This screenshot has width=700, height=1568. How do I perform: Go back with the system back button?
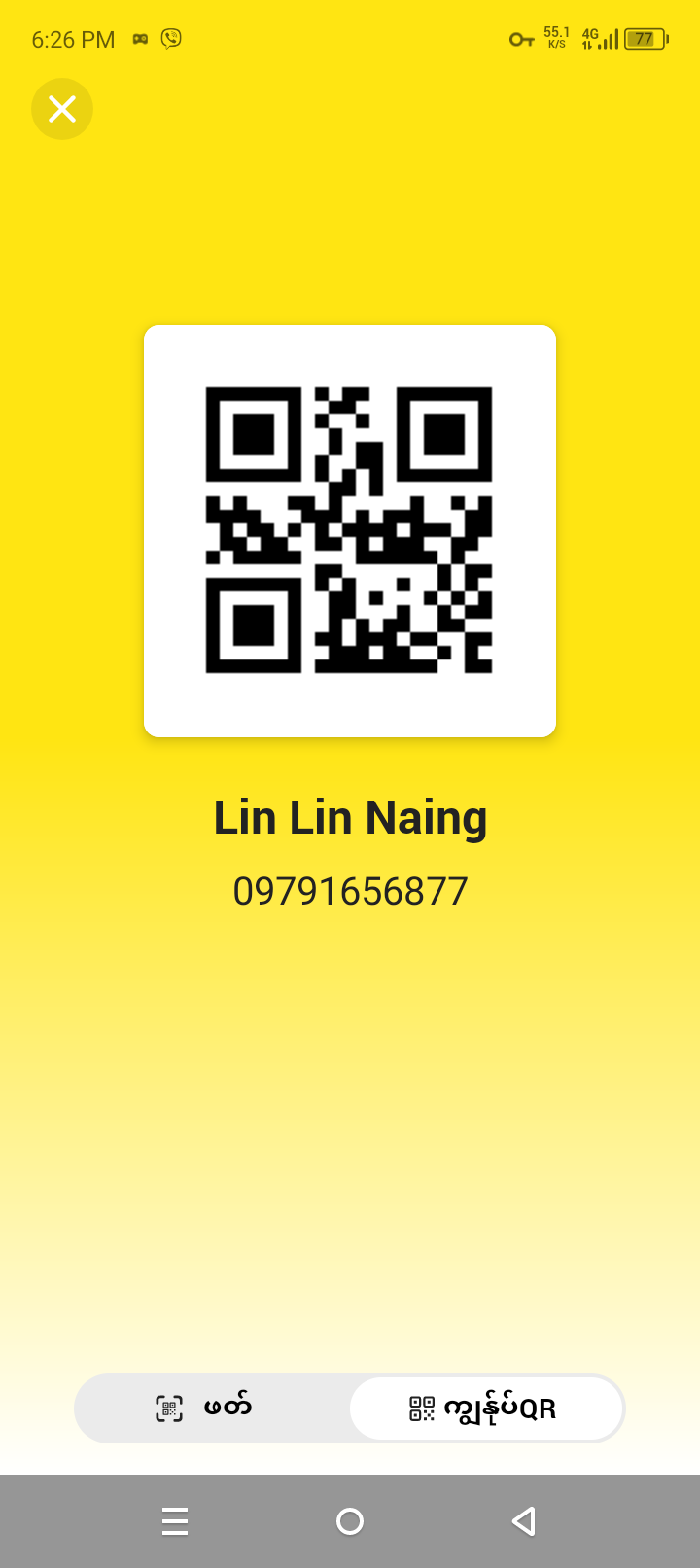point(524,1520)
